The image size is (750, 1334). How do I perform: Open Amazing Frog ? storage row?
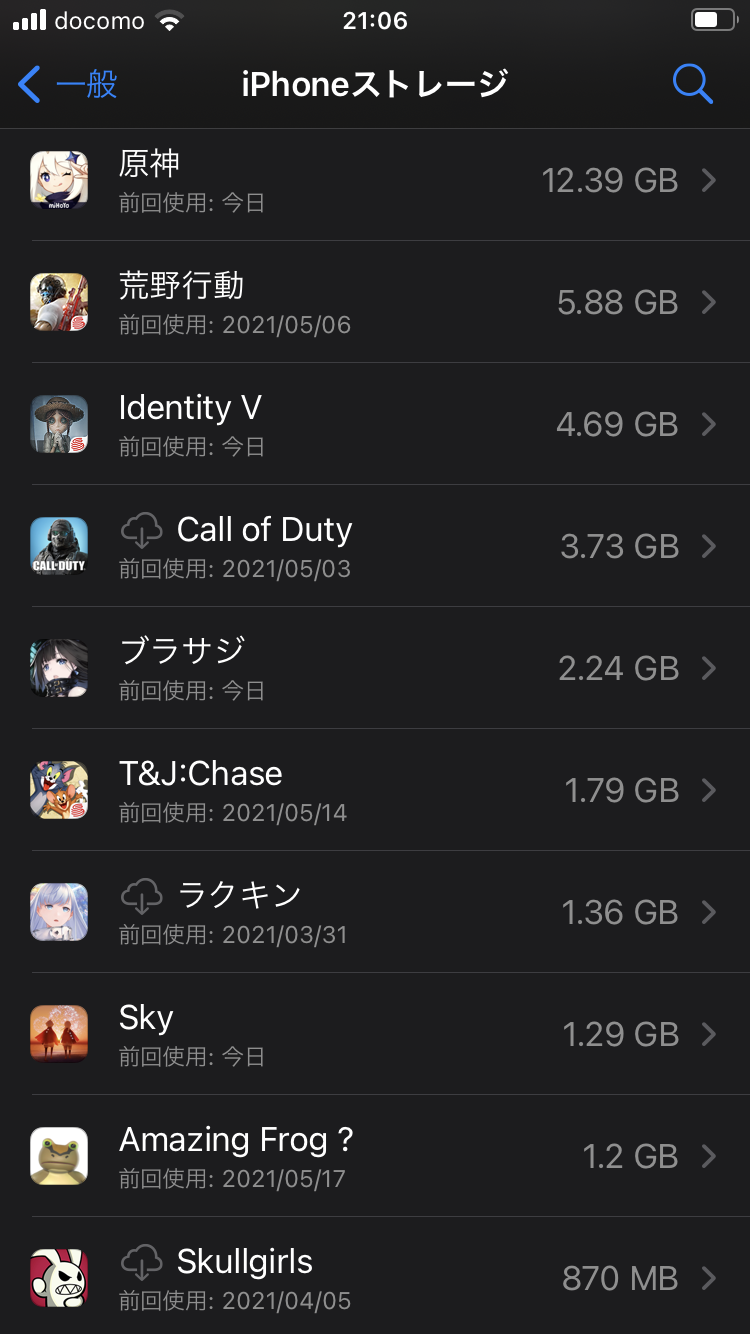tap(375, 1156)
